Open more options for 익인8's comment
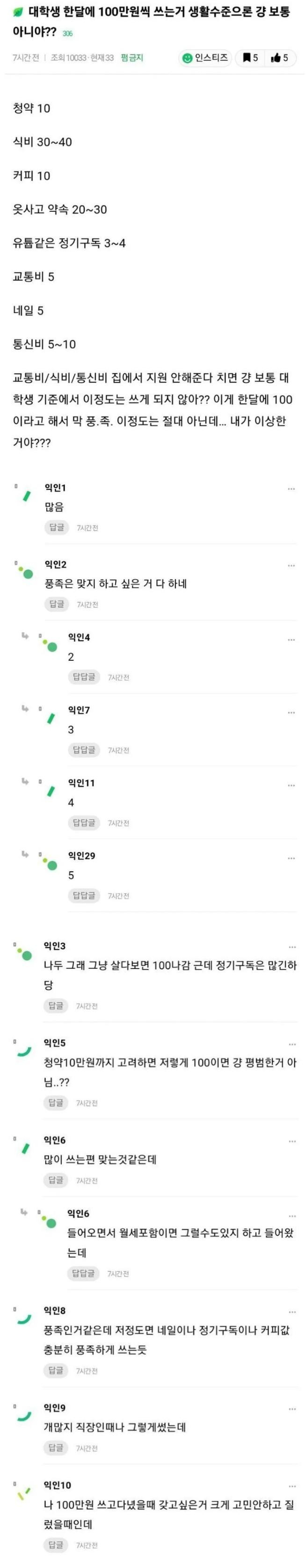 click(292, 1312)
